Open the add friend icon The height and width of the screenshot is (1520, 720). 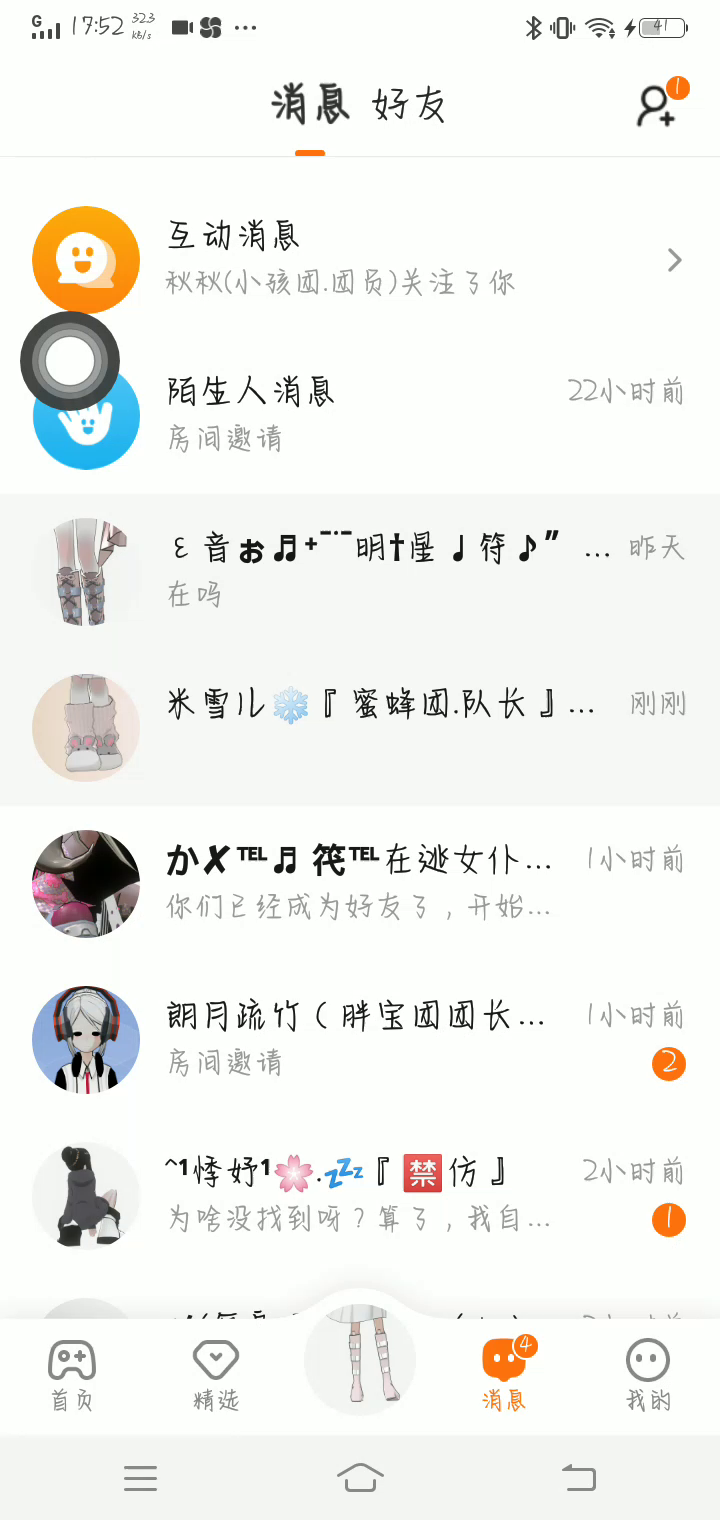tap(657, 106)
